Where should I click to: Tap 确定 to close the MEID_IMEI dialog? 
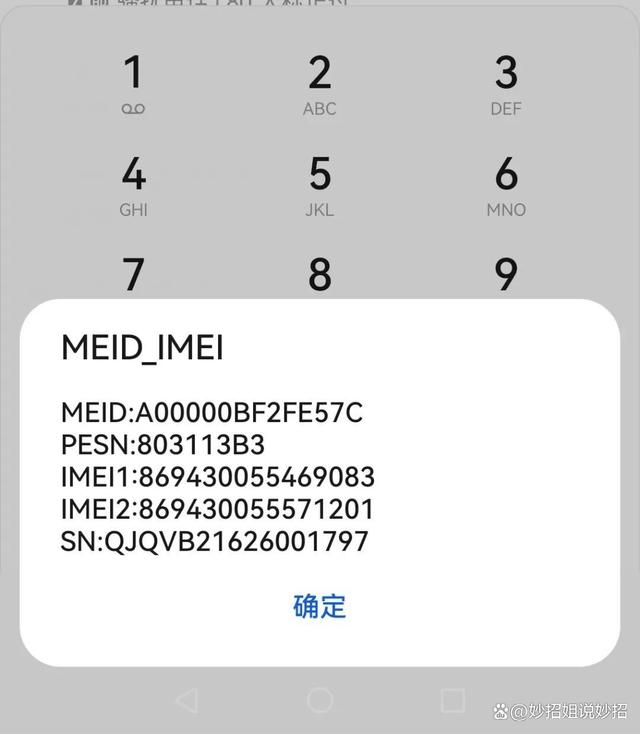click(319, 606)
